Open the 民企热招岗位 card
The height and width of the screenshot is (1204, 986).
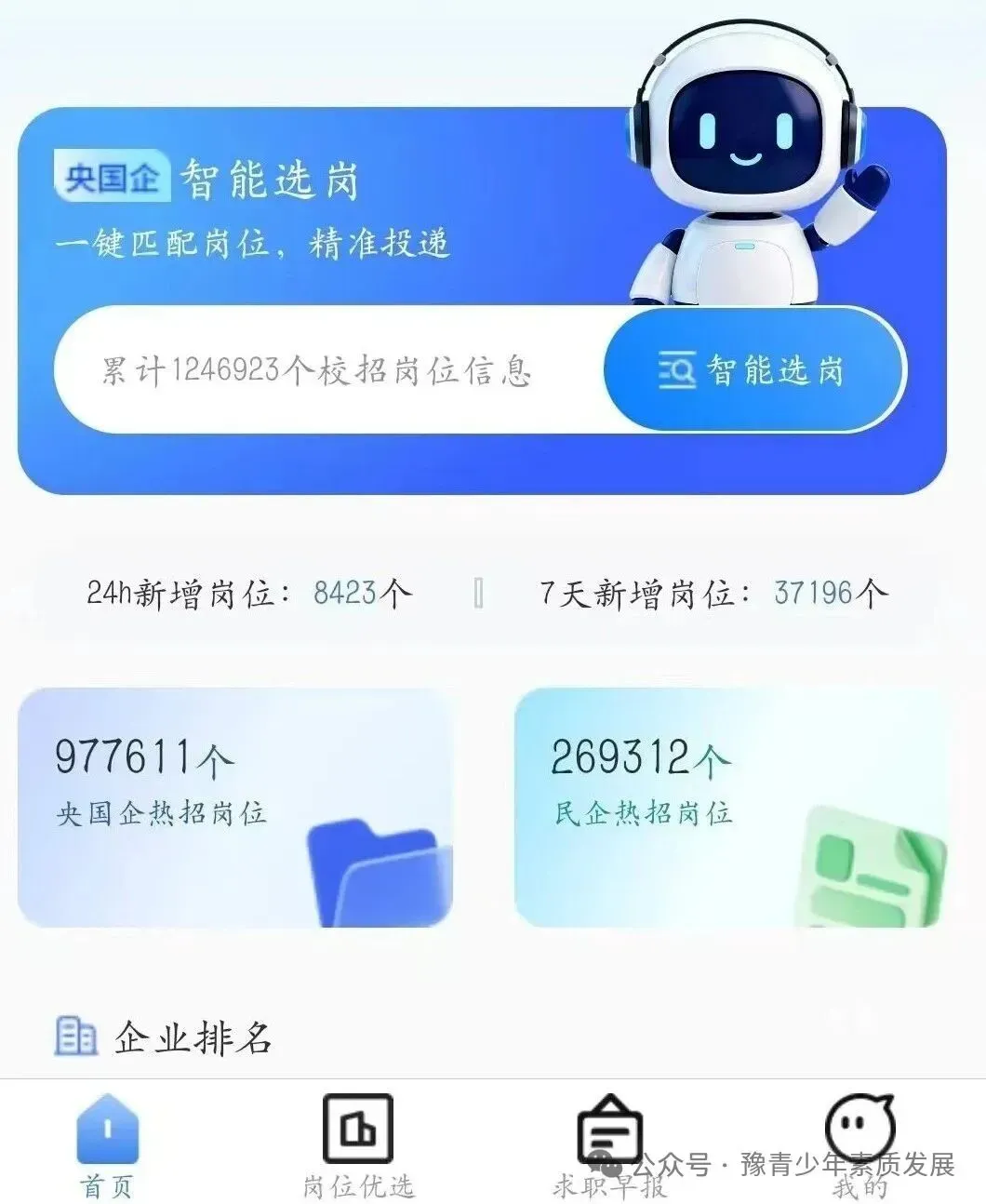732,808
